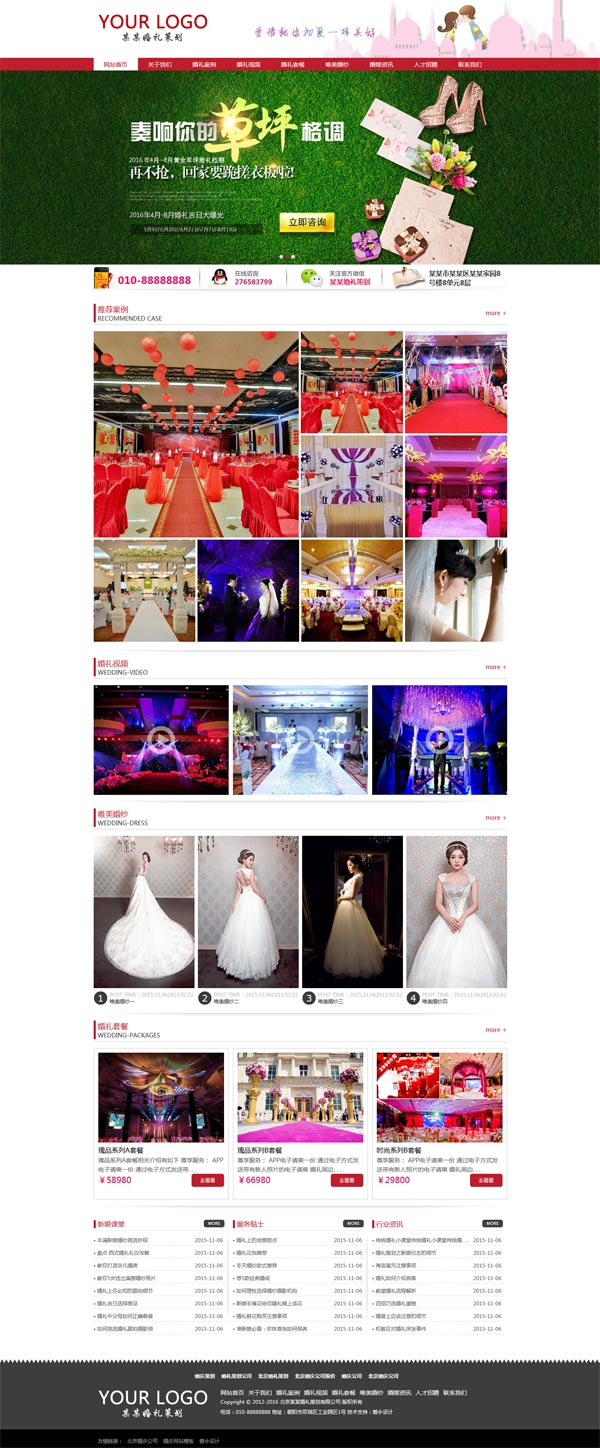Tap 去看看 on the ¥29800 package
The image size is (600, 1448).
click(x=485, y=1180)
